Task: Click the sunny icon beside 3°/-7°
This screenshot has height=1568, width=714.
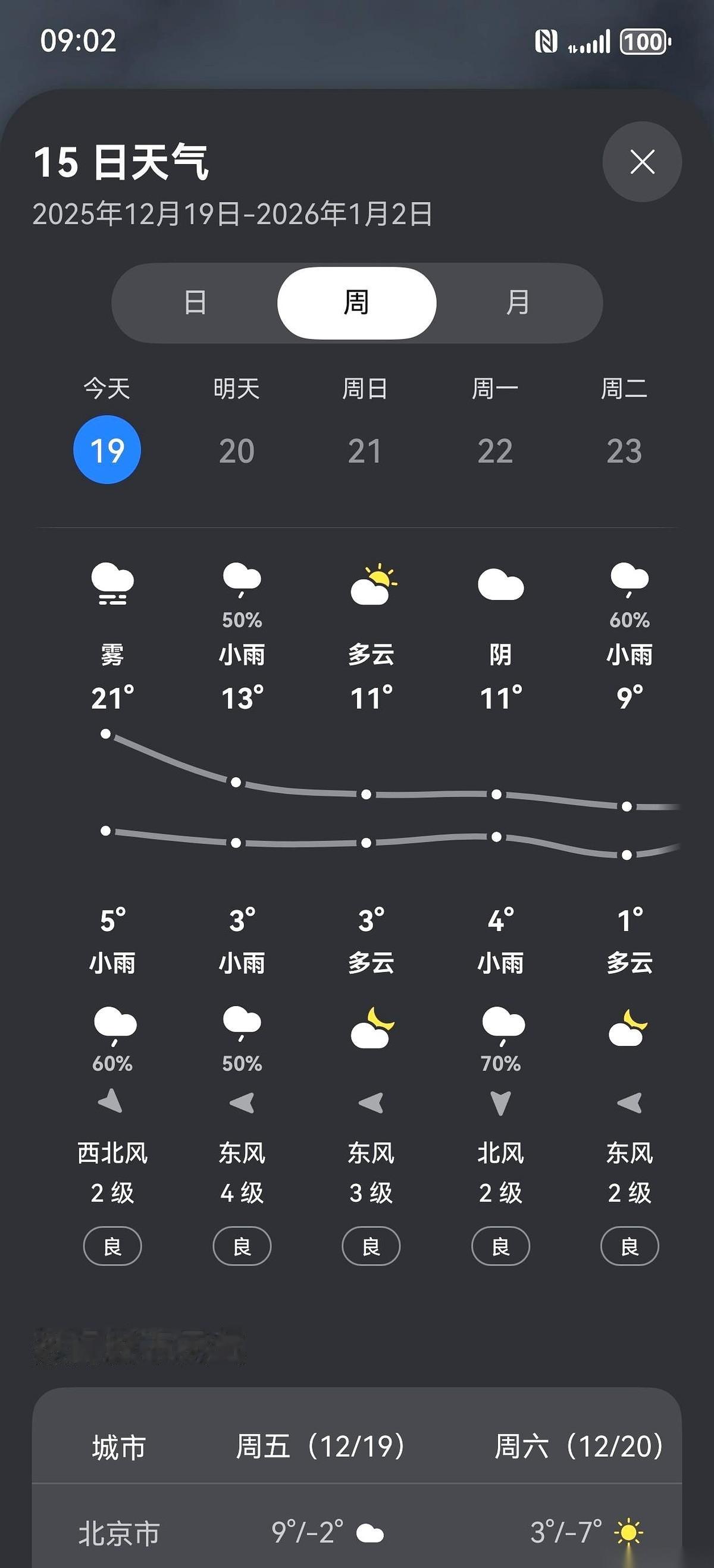Action: (x=628, y=1534)
